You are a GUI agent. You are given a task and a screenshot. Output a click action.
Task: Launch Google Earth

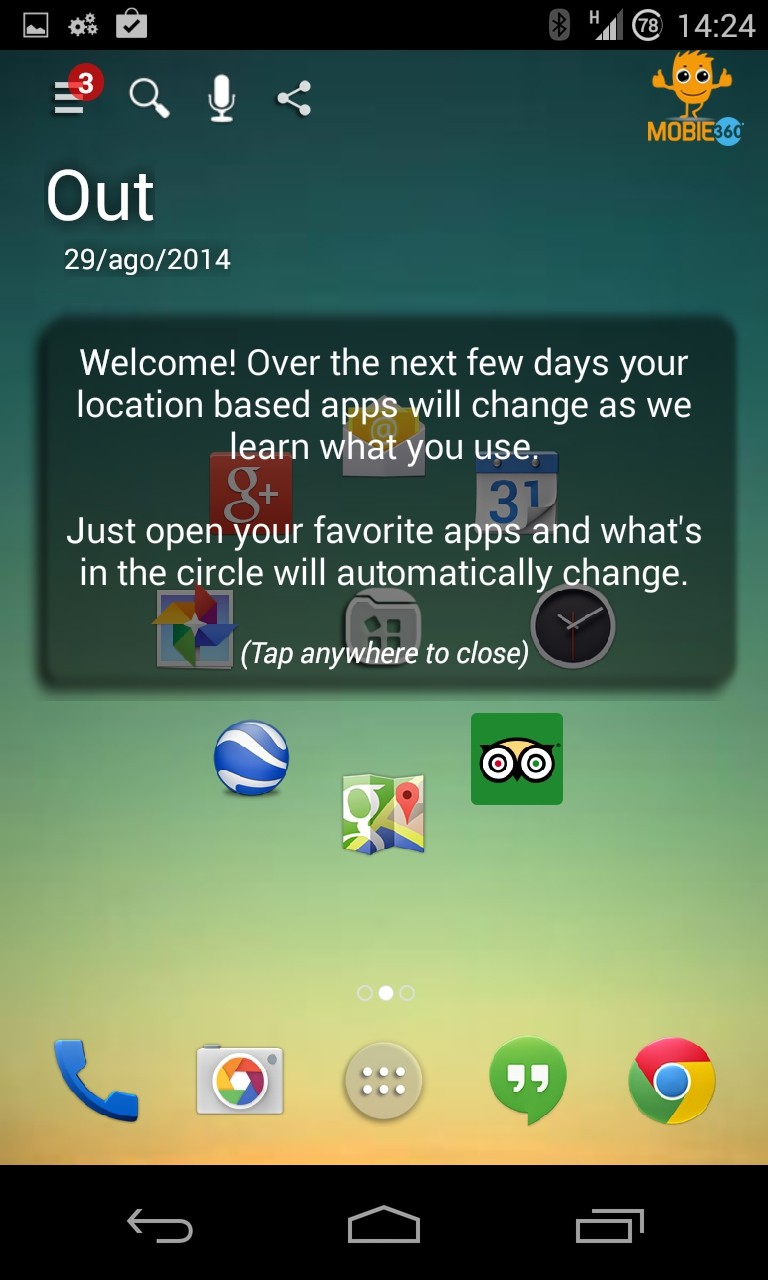pos(251,758)
